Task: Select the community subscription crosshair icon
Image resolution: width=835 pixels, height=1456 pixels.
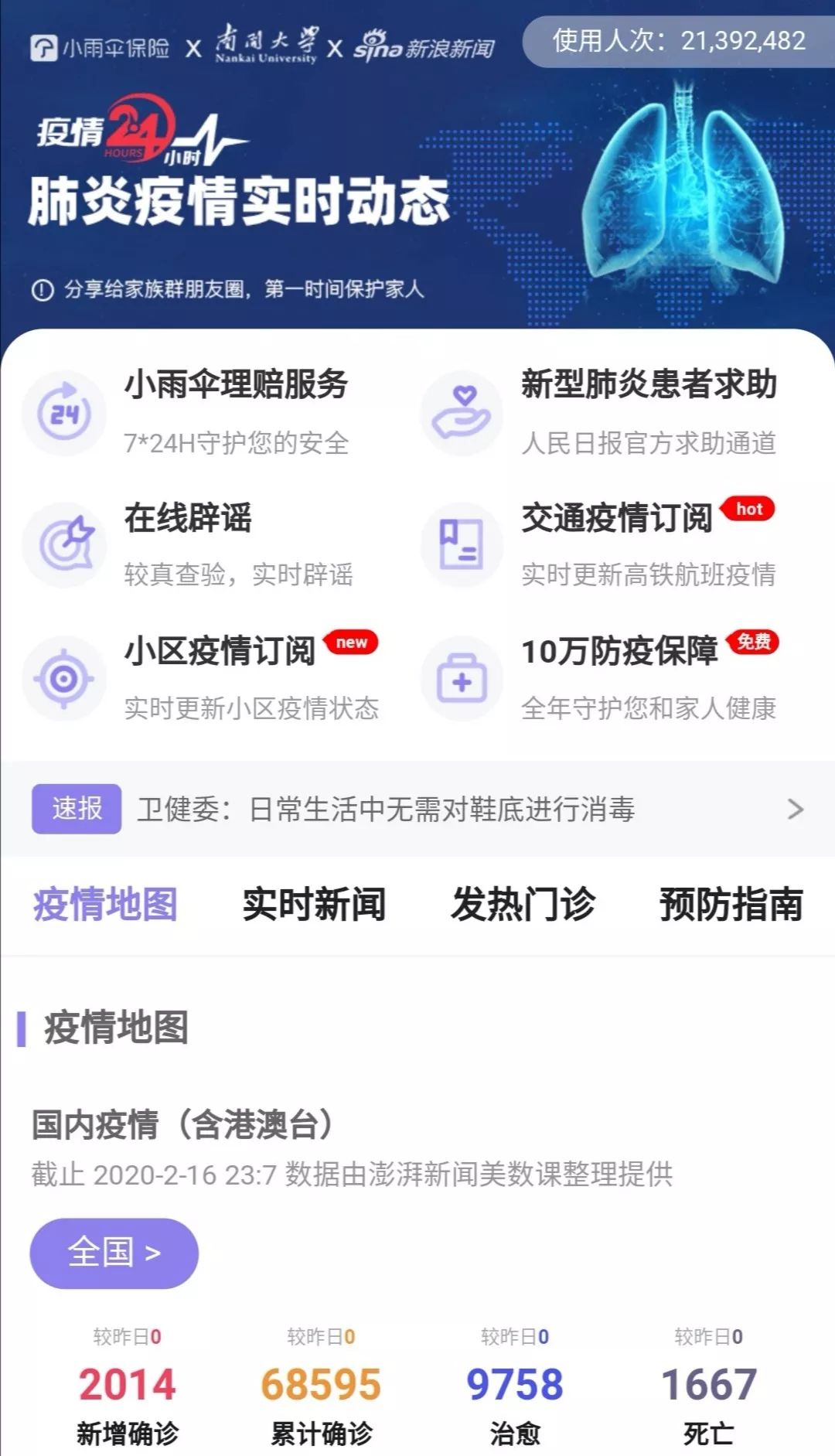Action: pos(63,677)
